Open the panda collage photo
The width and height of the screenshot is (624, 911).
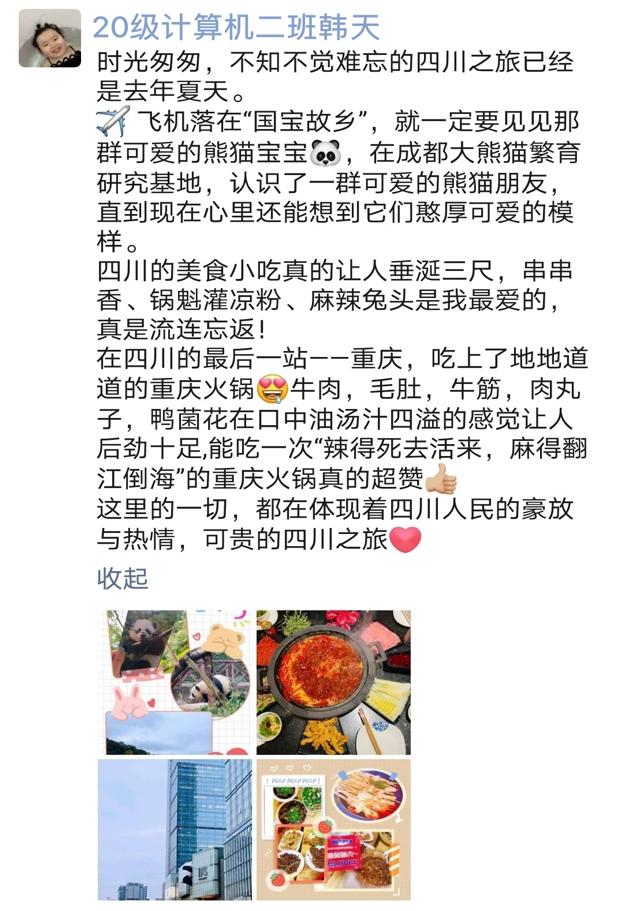click(x=173, y=682)
